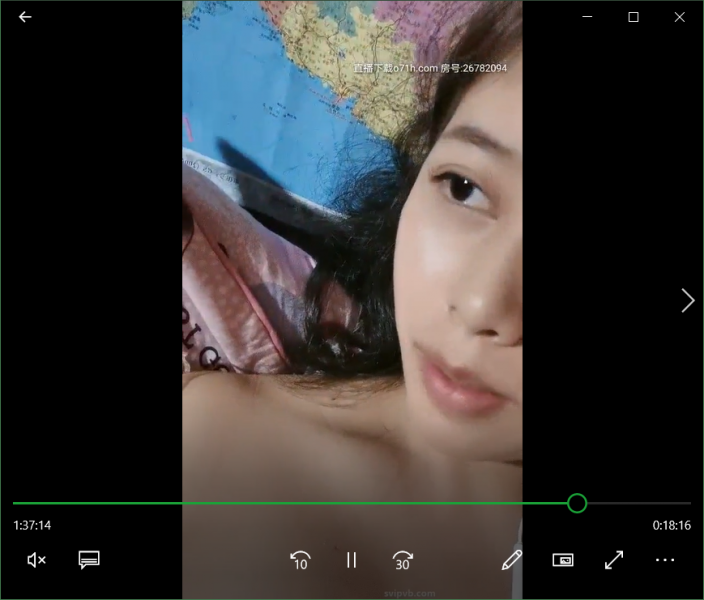The height and width of the screenshot is (600, 704).
Task: Switch to mini view mode
Action: coord(563,560)
